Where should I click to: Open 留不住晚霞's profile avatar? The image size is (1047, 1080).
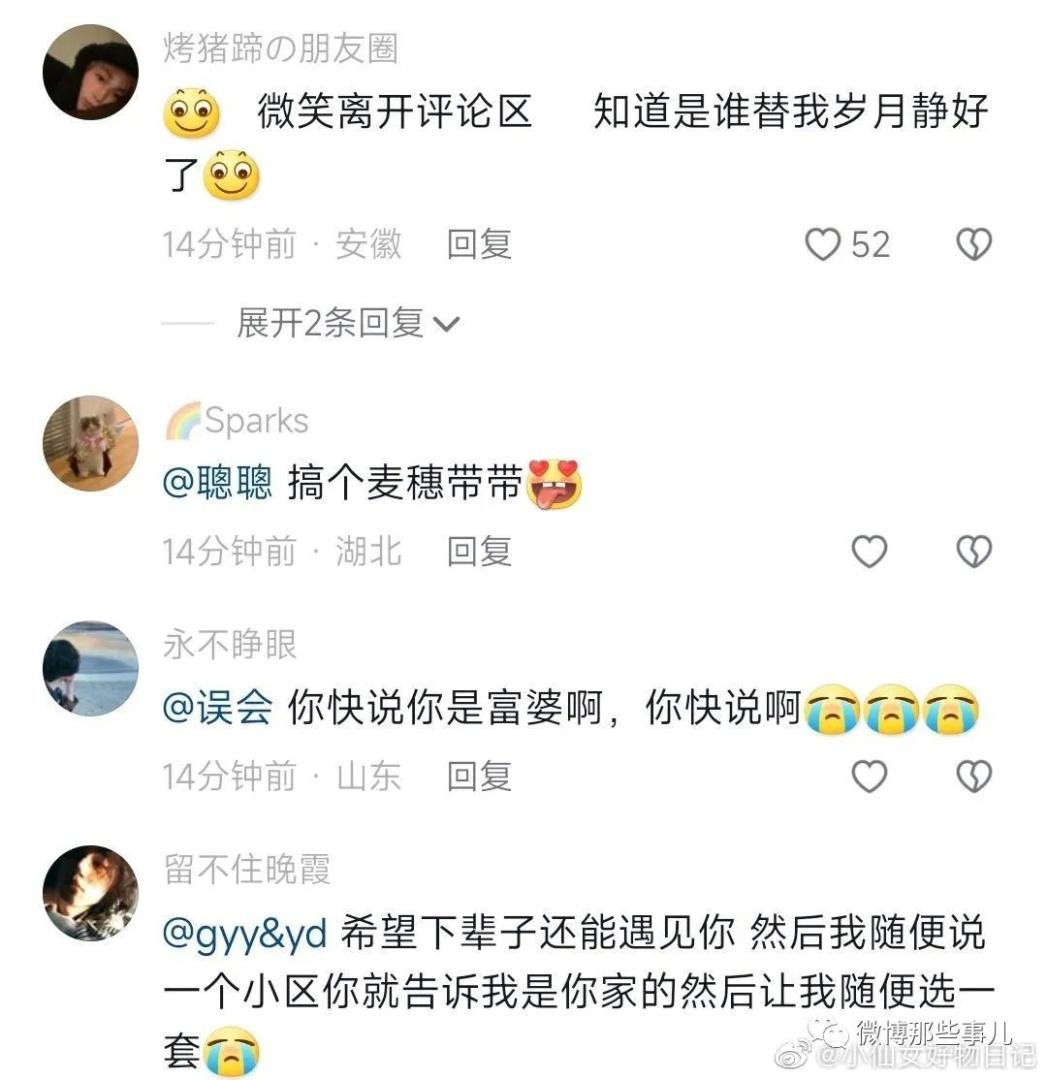coord(91,892)
